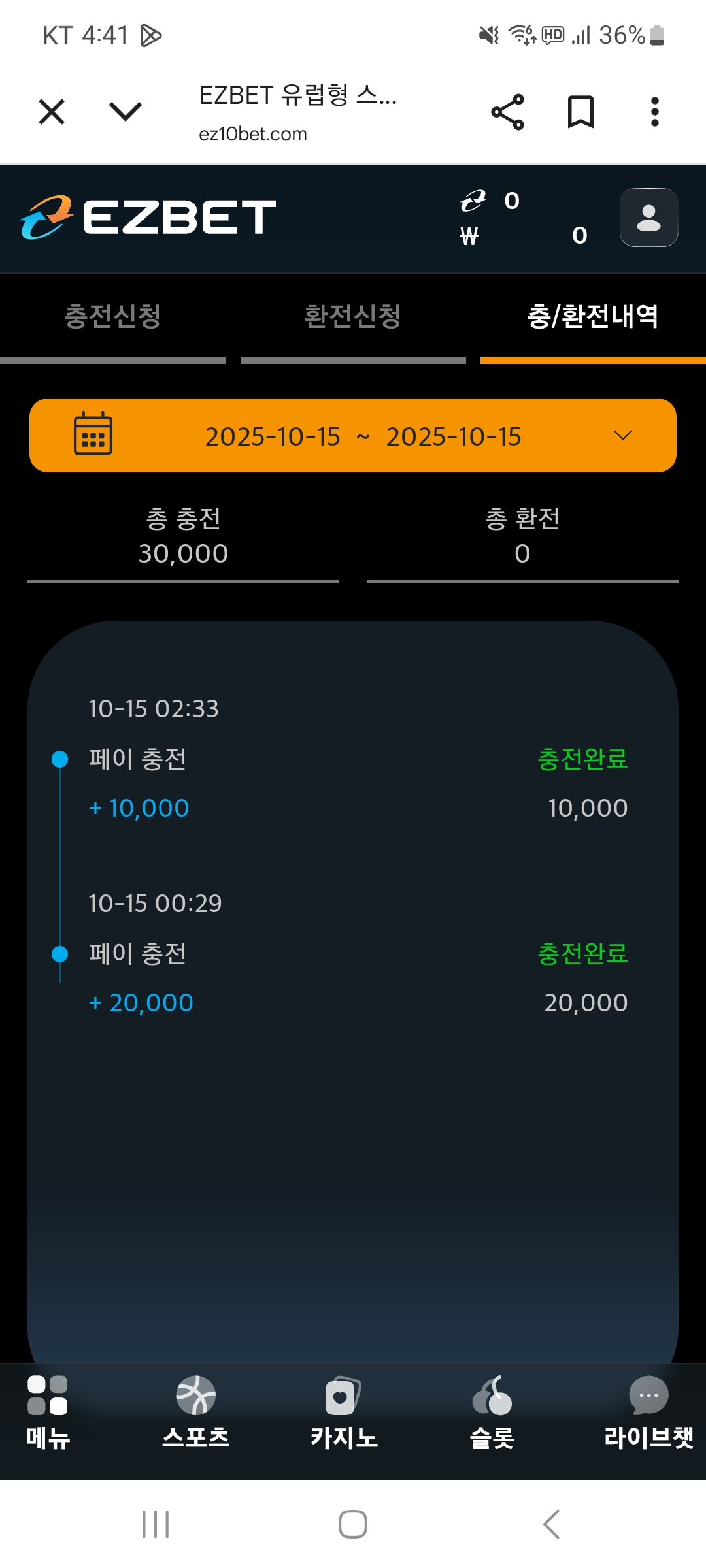Open the user profile icon
706x1568 pixels.
648,218
